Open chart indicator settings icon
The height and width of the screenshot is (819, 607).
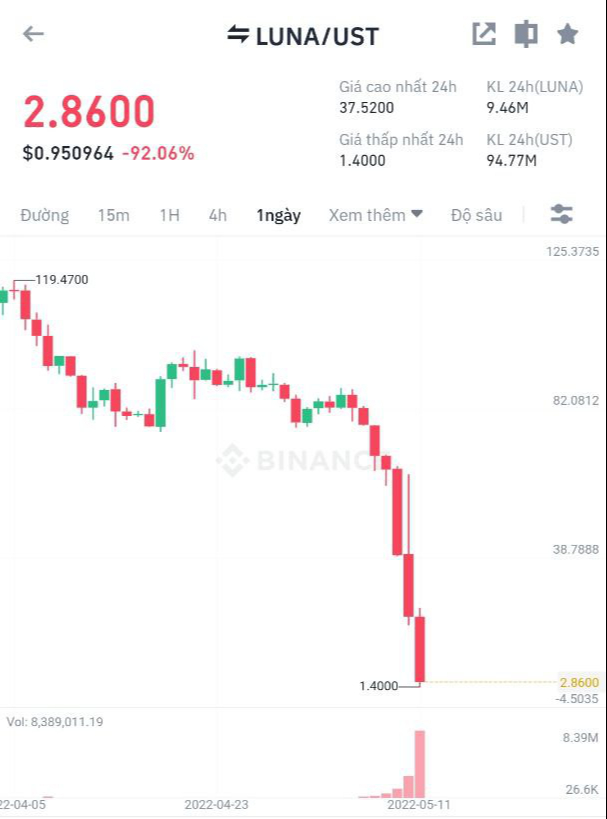tap(562, 214)
